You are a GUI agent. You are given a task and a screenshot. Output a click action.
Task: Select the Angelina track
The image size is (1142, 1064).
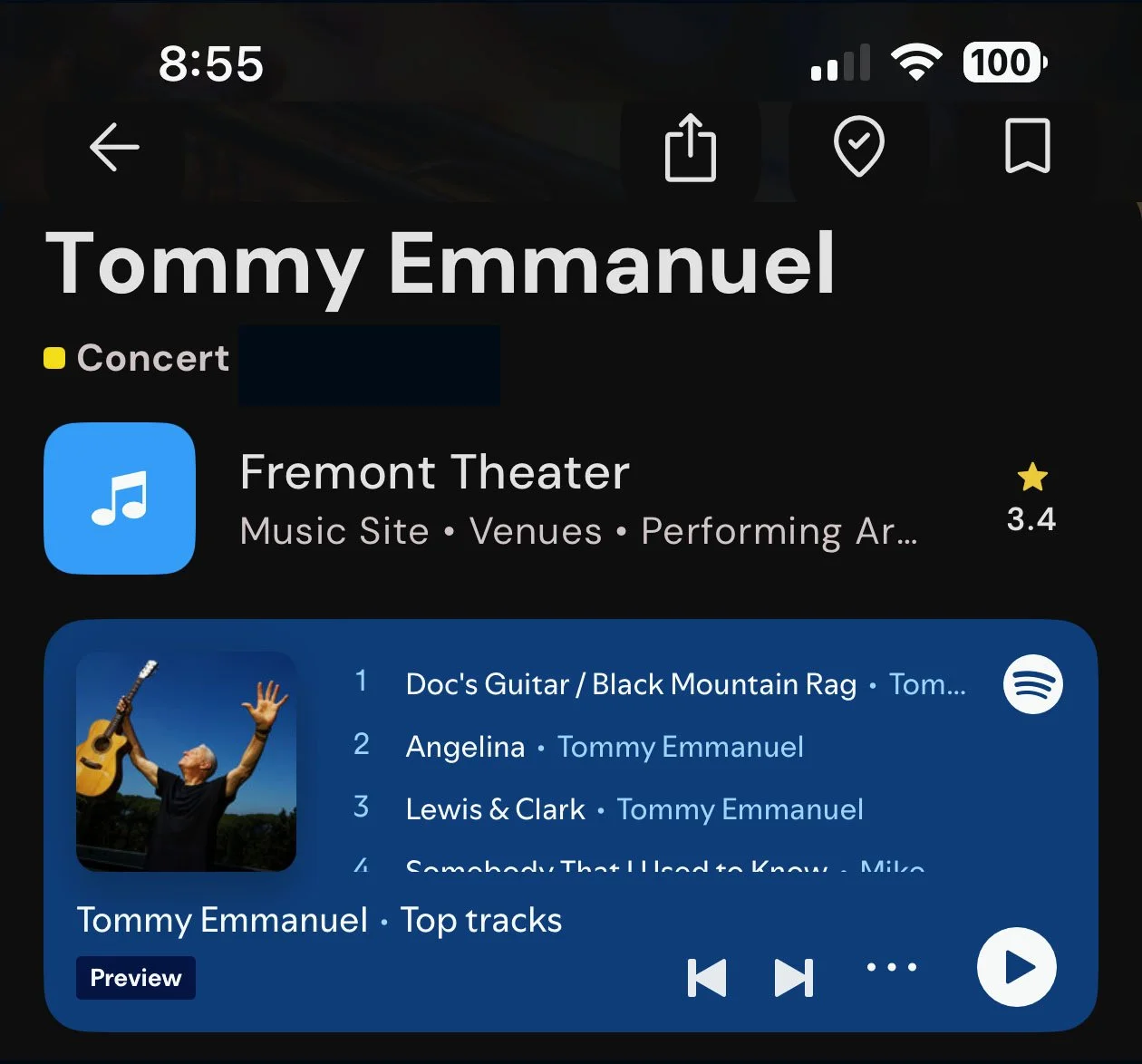coord(466,747)
